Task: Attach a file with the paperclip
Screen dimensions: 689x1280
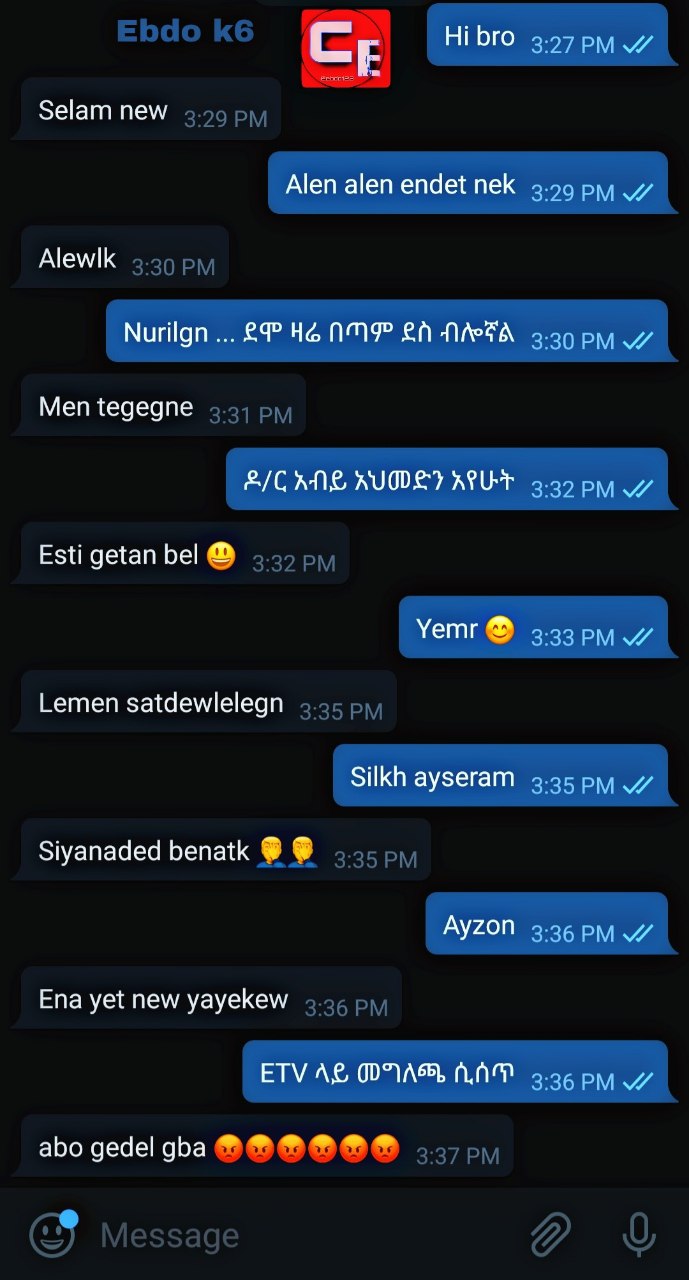Action: [x=550, y=1235]
